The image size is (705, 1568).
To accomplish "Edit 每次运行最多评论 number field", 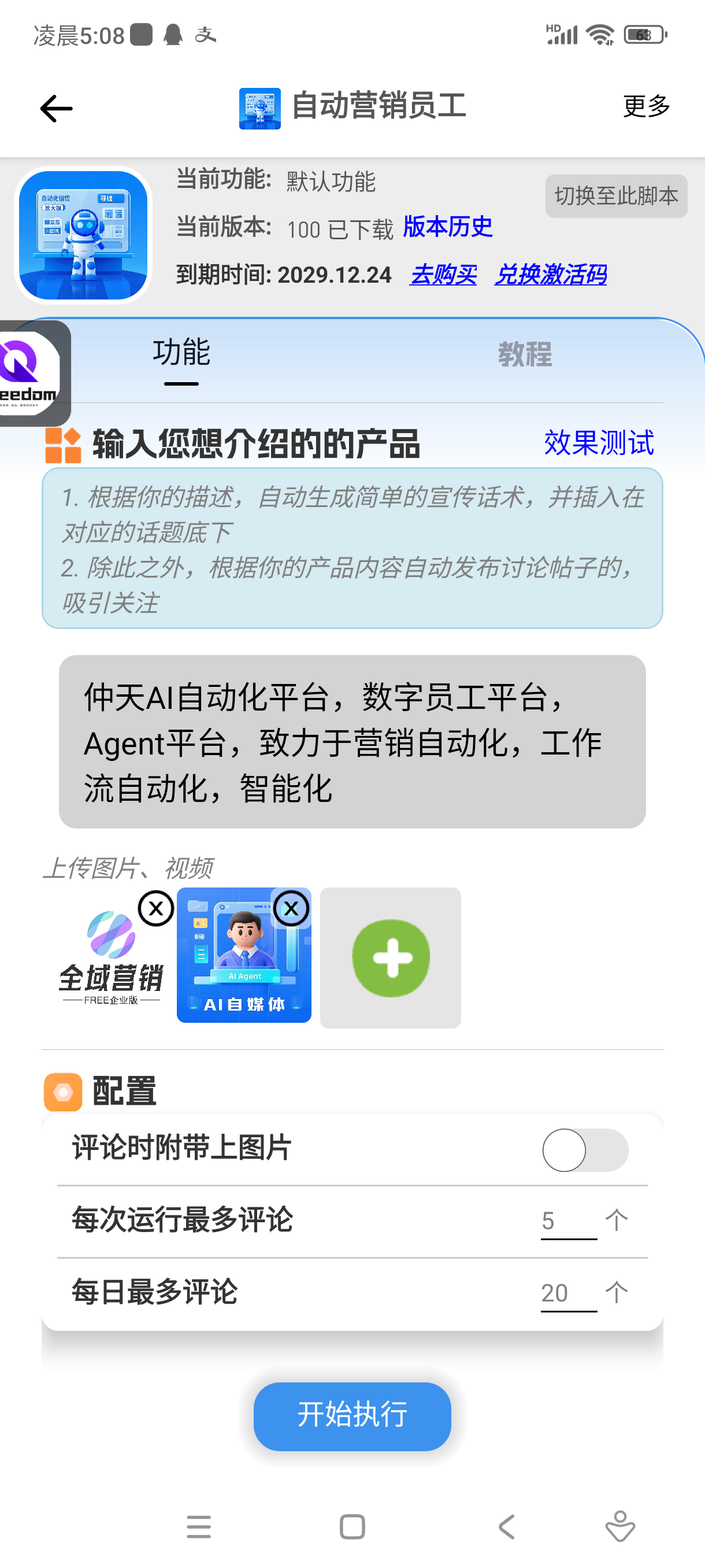I will (x=567, y=1221).
